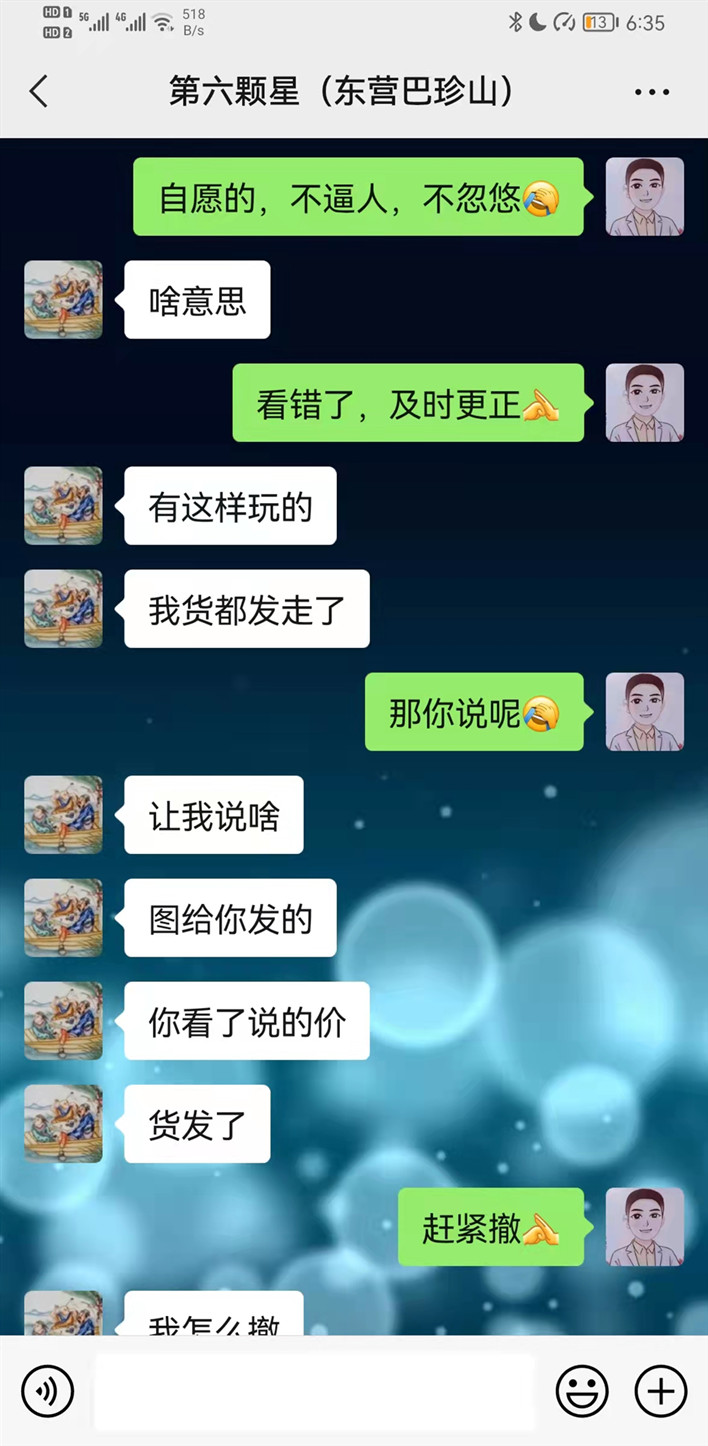This screenshot has width=708, height=1446.
Task: Tap the sender avatar beside 那你说呢
Action: 645,712
